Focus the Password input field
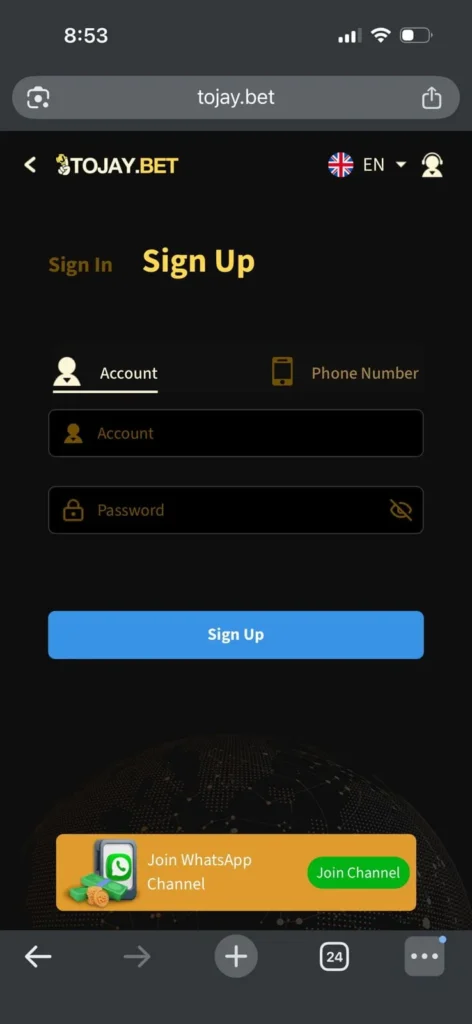The height and width of the screenshot is (1024, 472). click(236, 510)
